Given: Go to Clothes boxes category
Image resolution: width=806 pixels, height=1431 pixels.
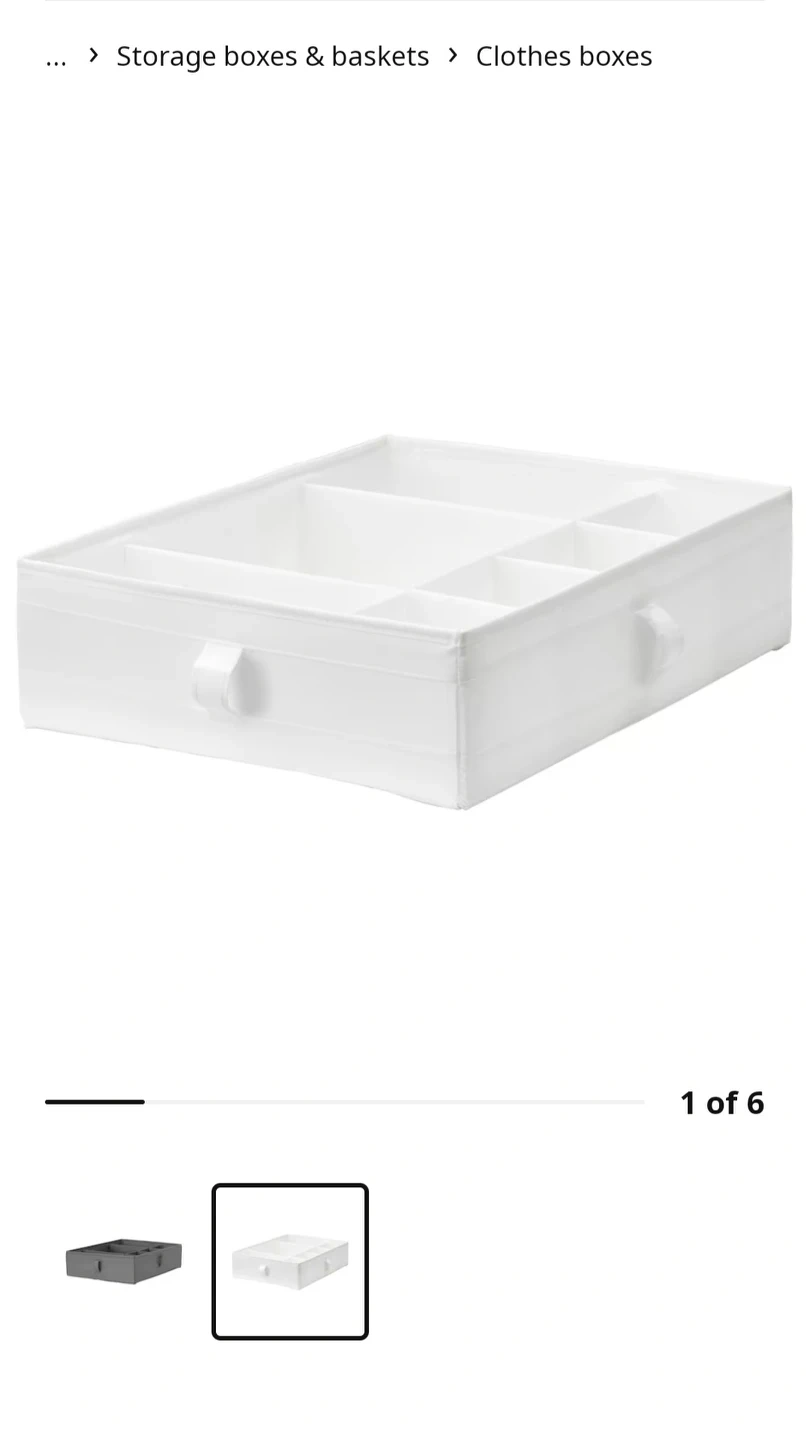Looking at the screenshot, I should (x=563, y=56).
